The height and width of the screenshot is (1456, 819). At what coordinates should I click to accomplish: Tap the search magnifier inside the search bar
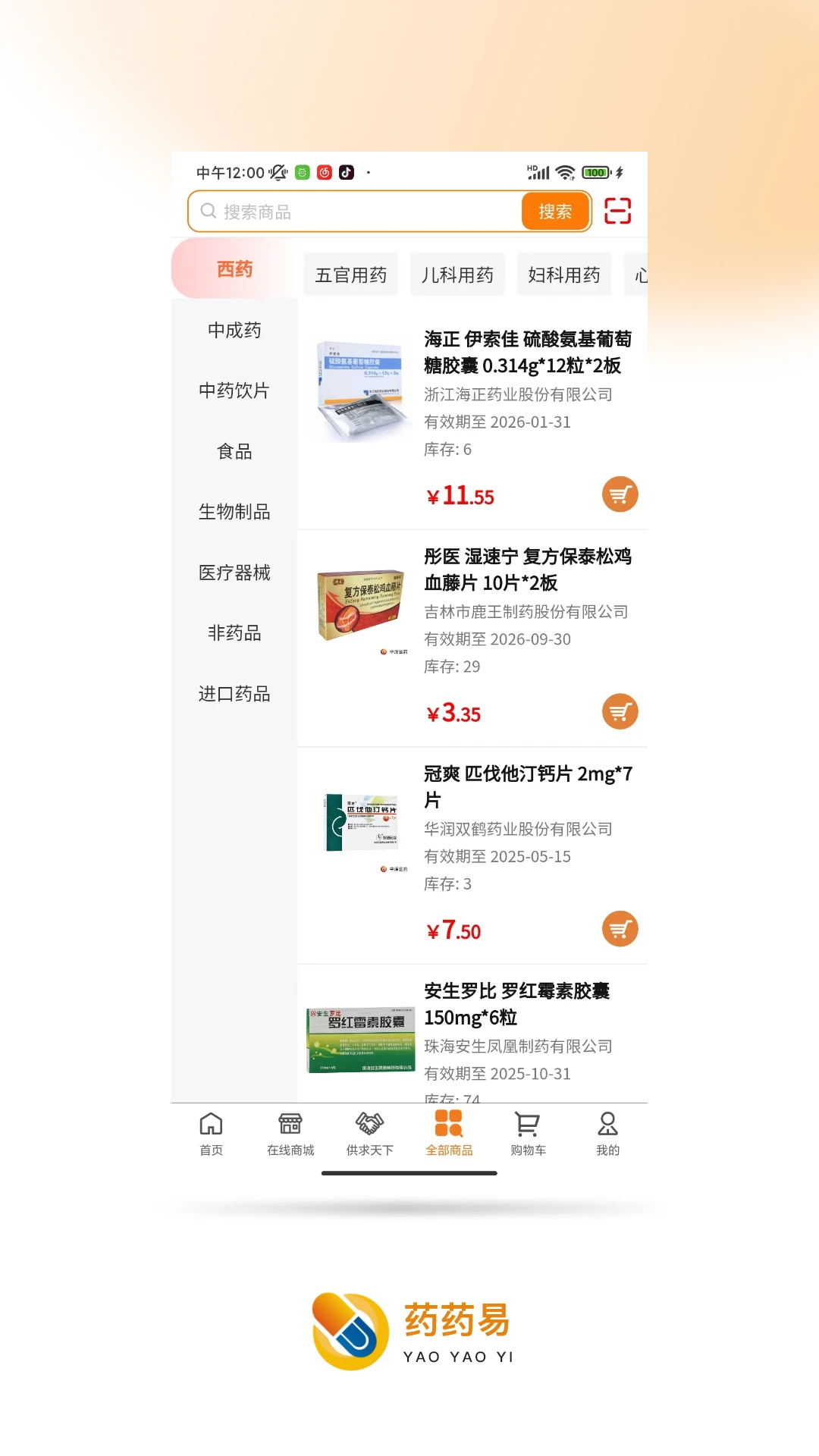[208, 211]
